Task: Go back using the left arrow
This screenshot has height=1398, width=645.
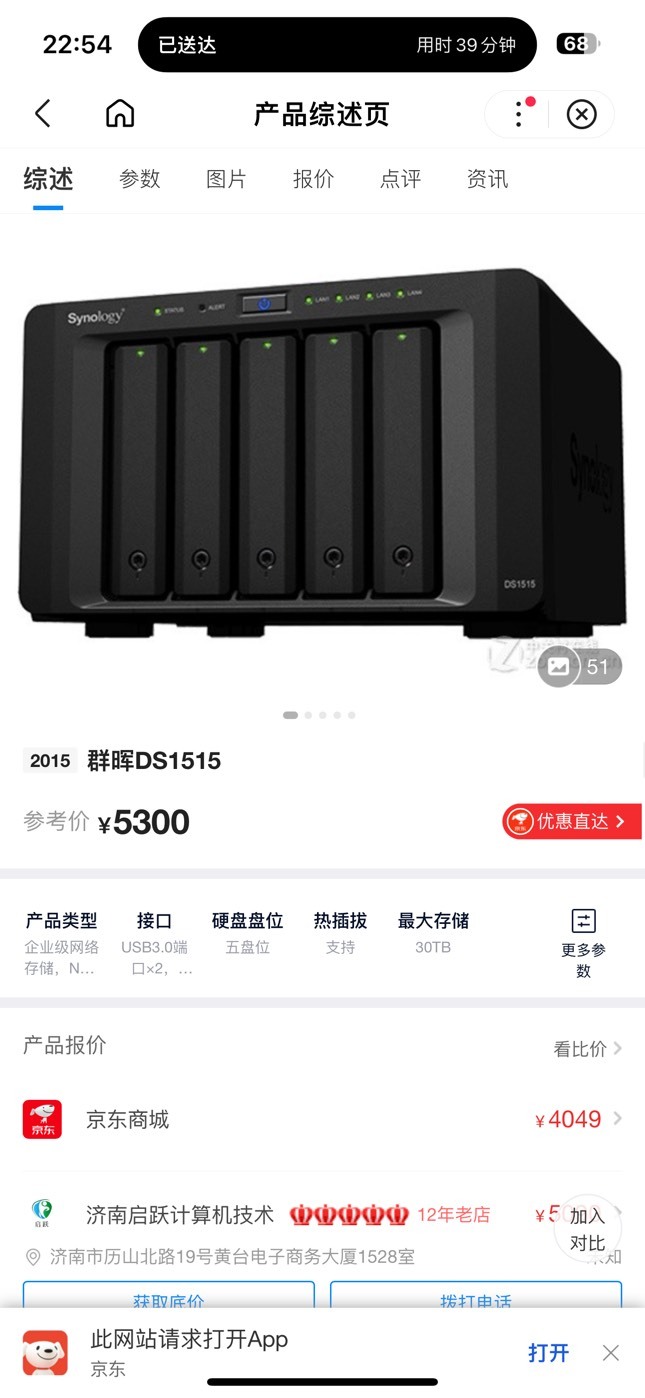Action: [42, 114]
